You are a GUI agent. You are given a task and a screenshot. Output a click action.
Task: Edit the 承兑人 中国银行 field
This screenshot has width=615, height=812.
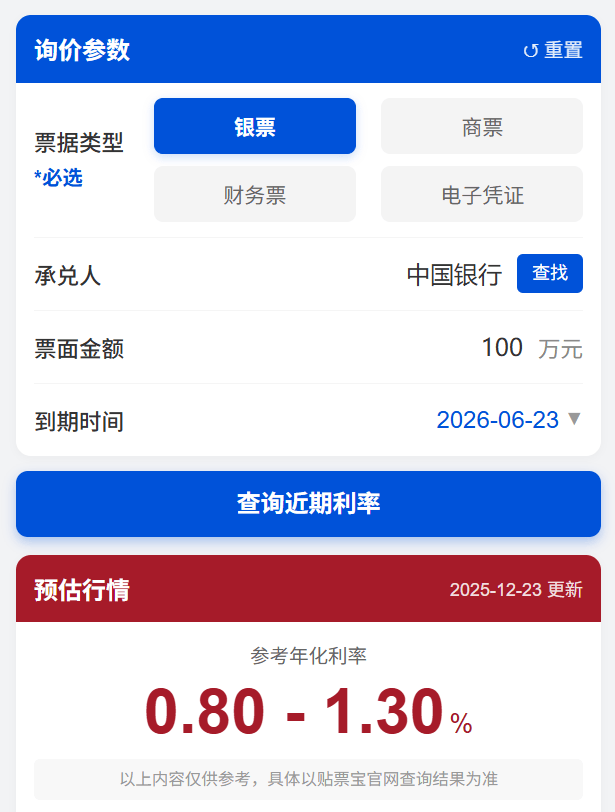tap(454, 275)
